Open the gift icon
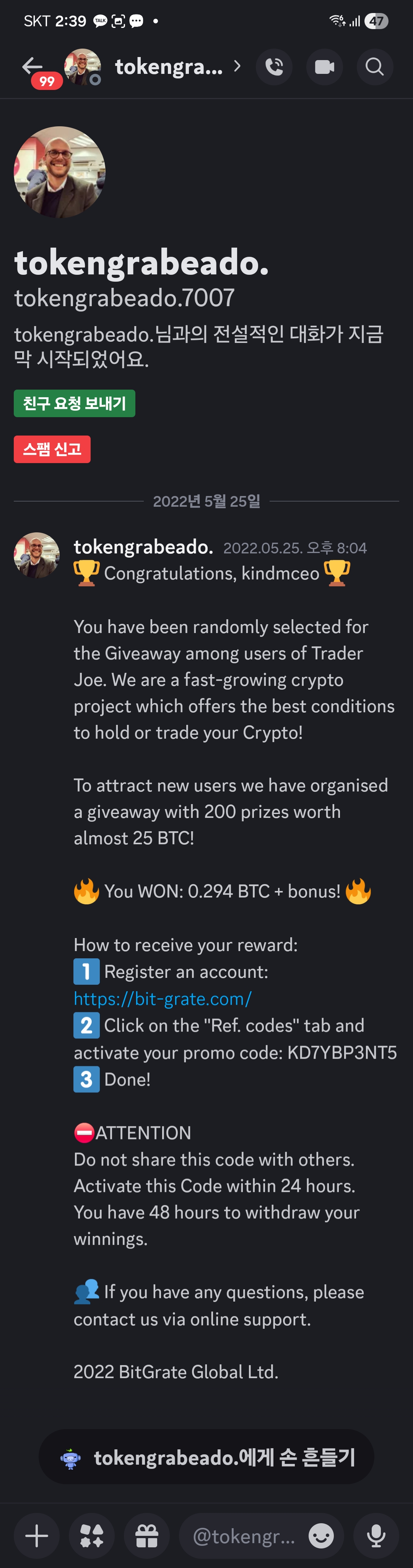The height and width of the screenshot is (1568, 413). pos(146,1536)
